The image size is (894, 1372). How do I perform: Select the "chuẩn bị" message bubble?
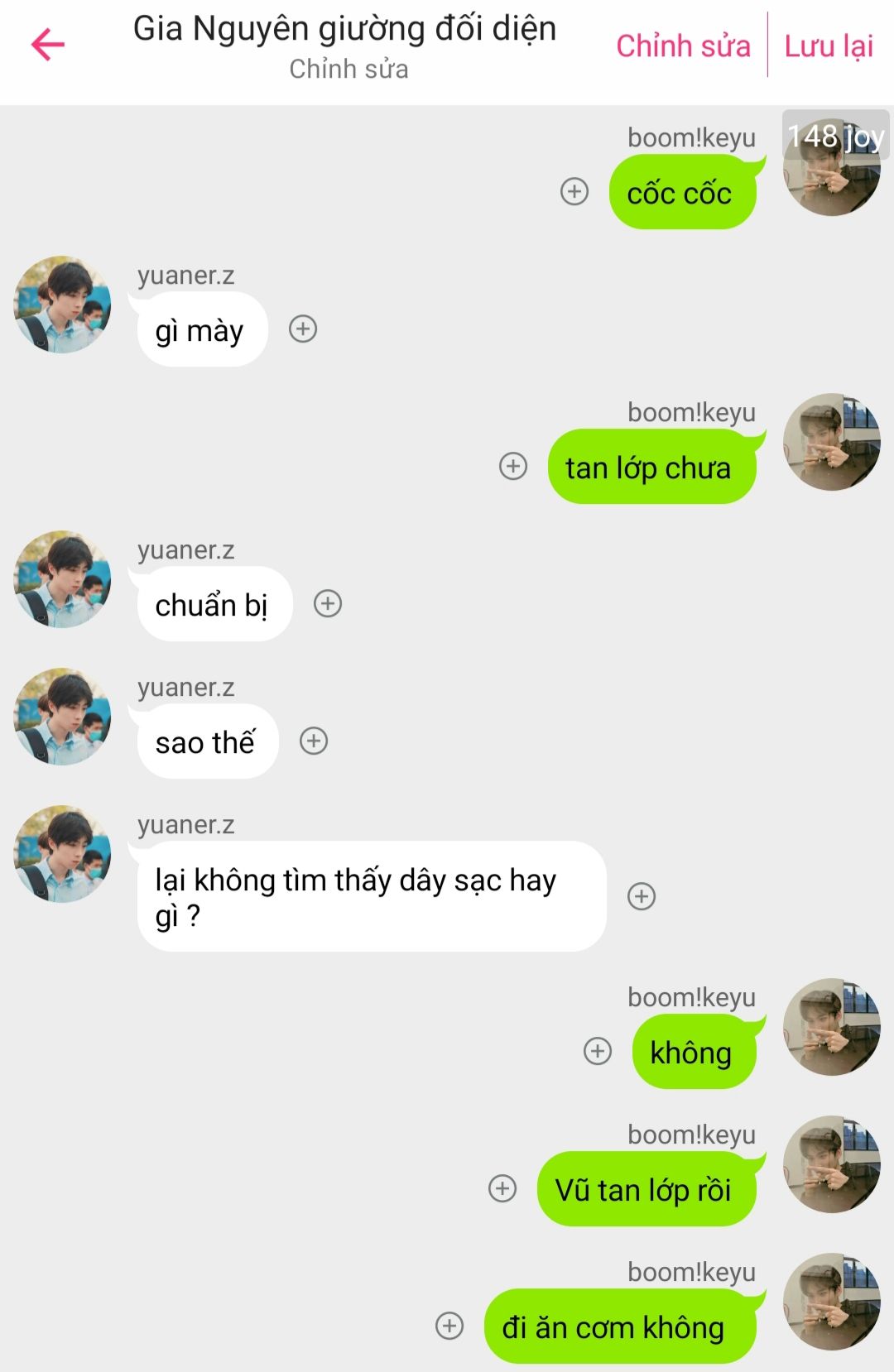click(x=214, y=605)
